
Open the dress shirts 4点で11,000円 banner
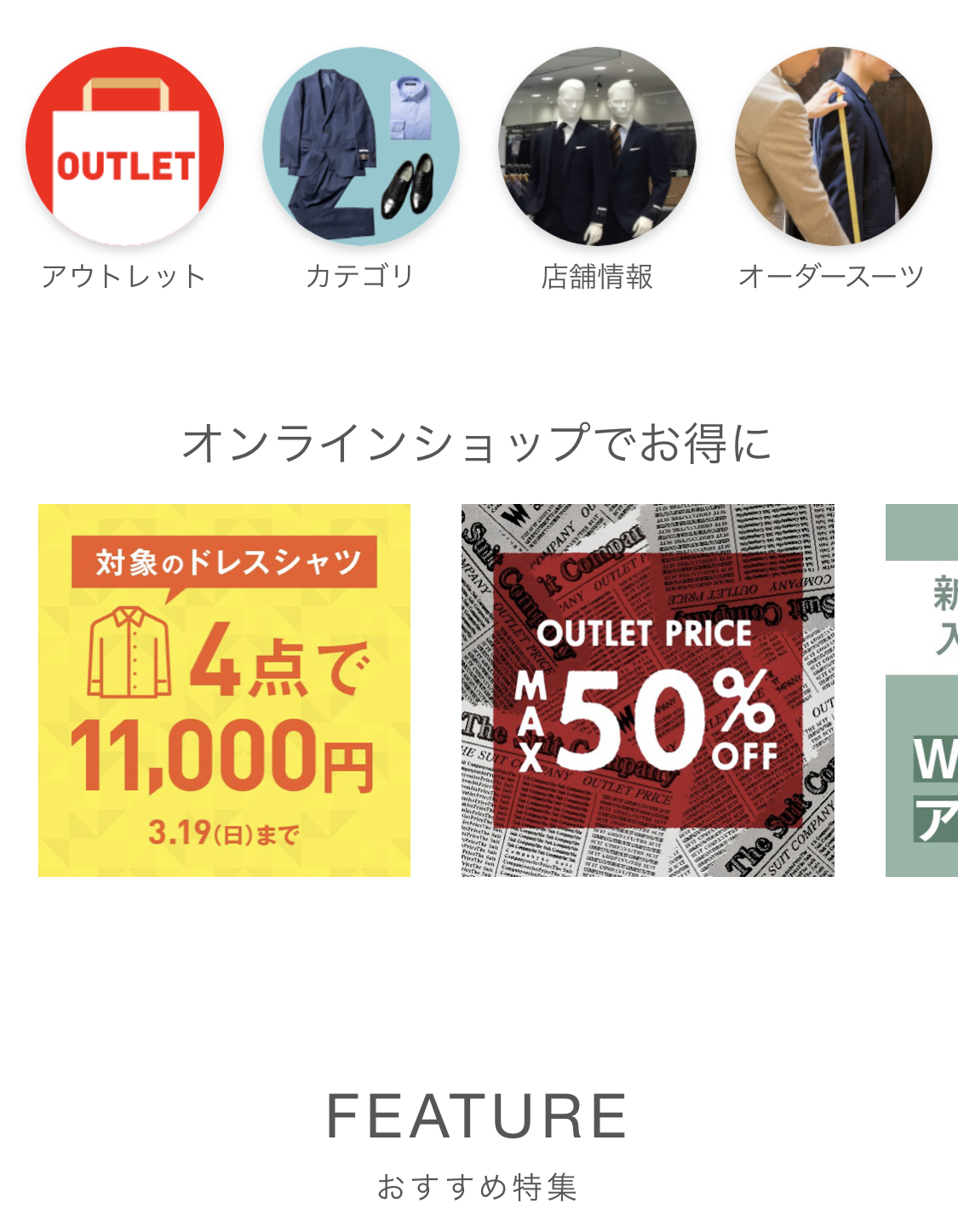point(224,690)
